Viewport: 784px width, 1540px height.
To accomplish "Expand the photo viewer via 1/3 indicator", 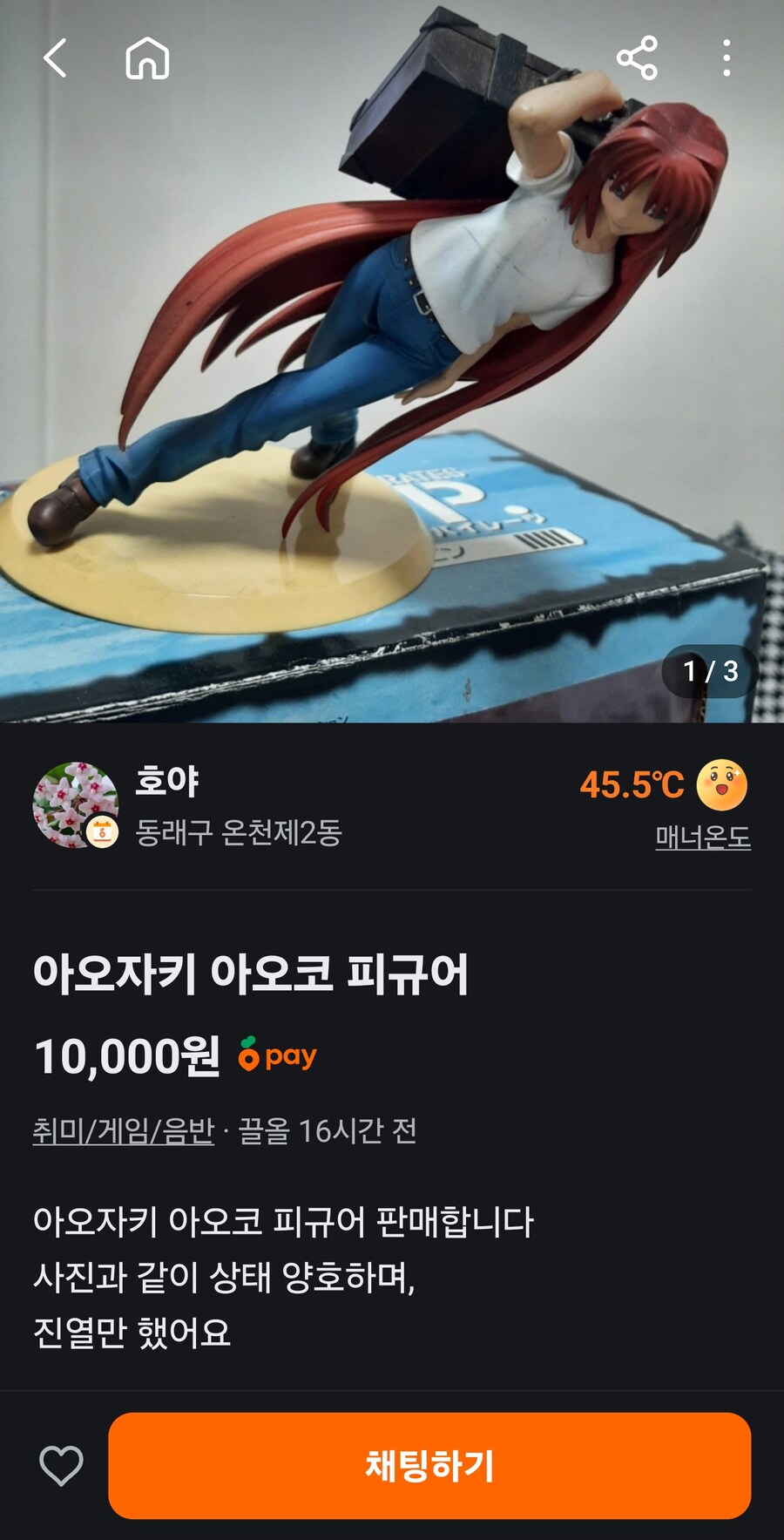I will [x=707, y=671].
